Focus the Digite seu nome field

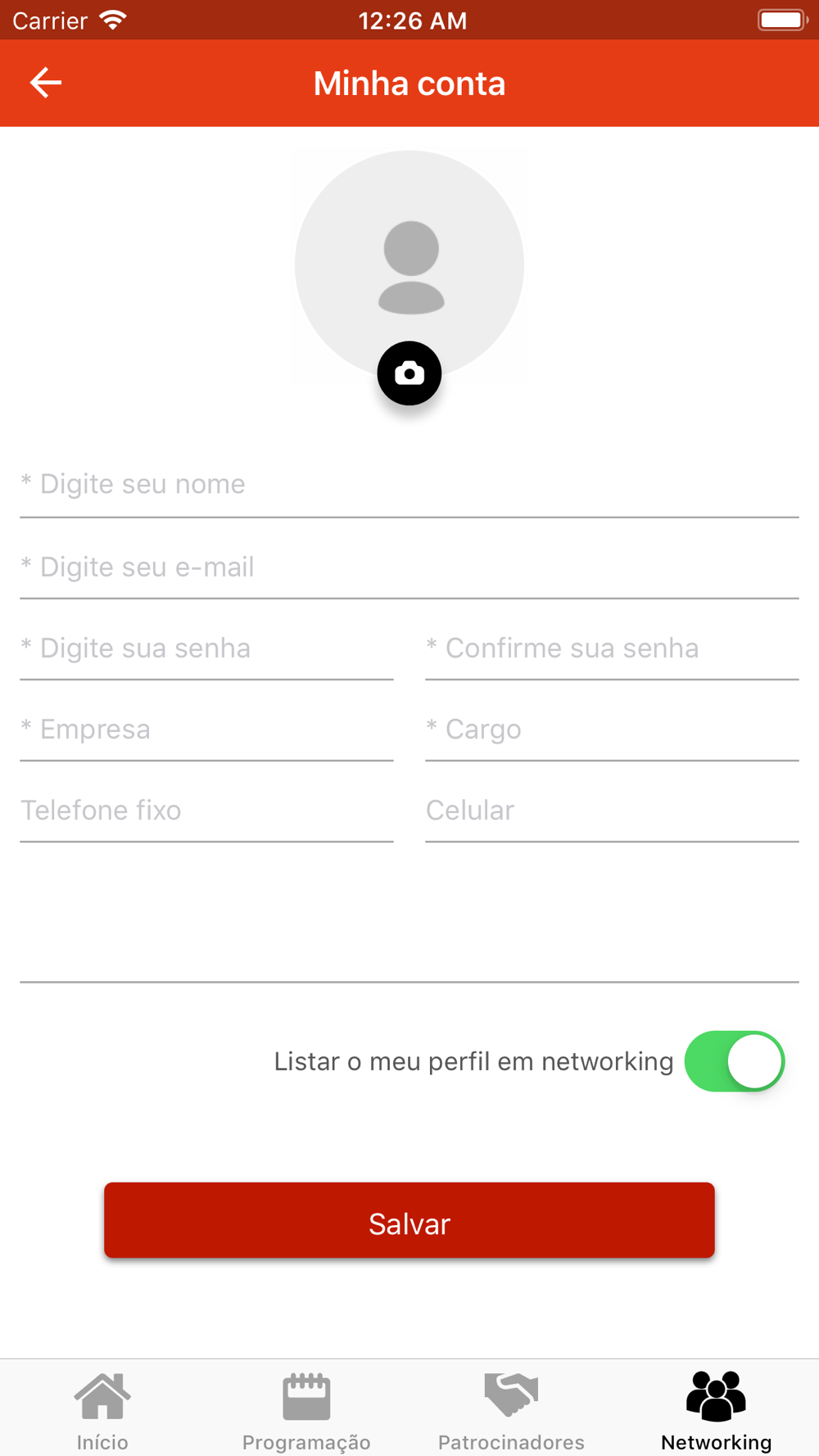409,484
